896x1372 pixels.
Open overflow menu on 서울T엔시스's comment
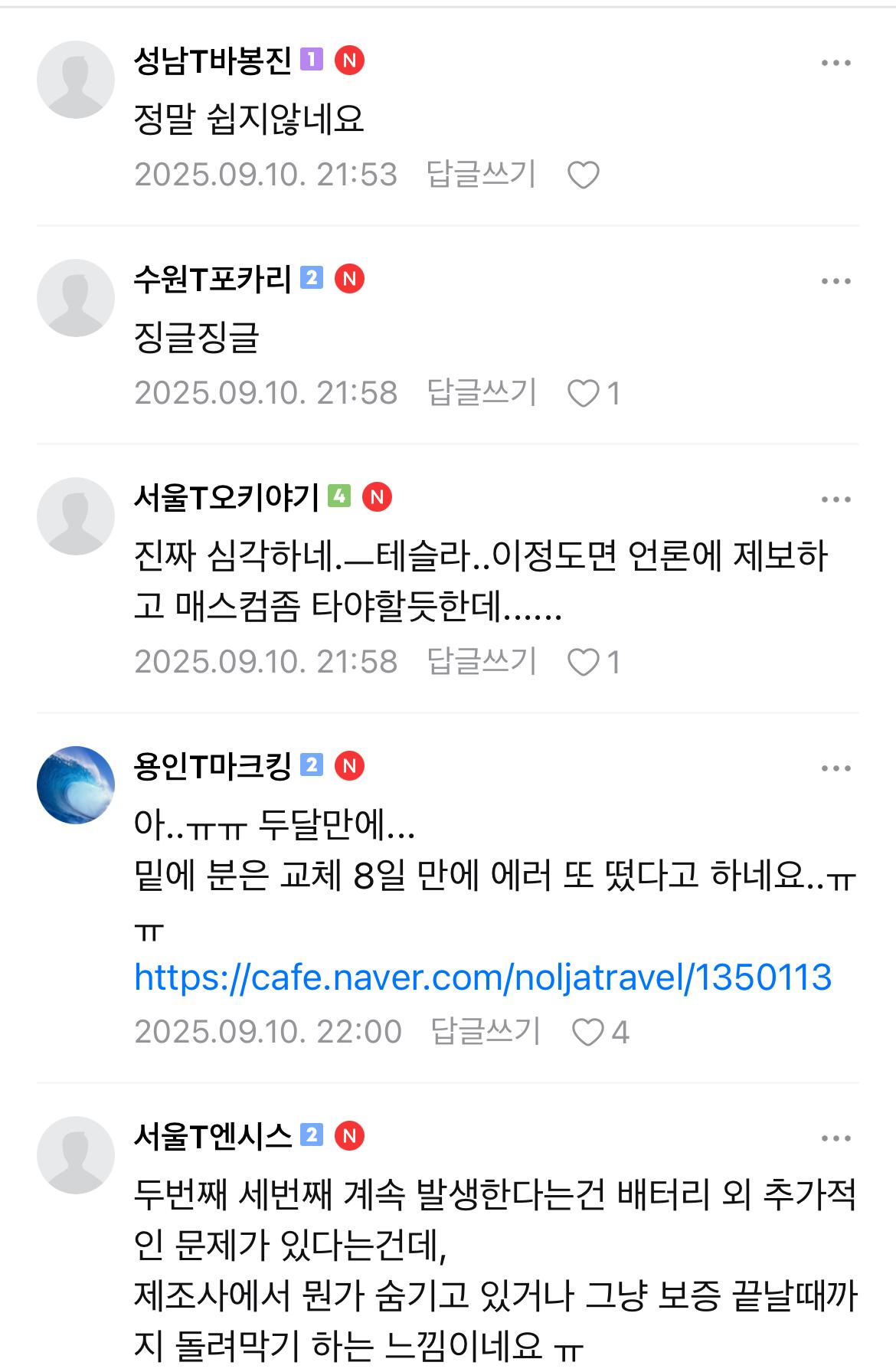point(836,1139)
